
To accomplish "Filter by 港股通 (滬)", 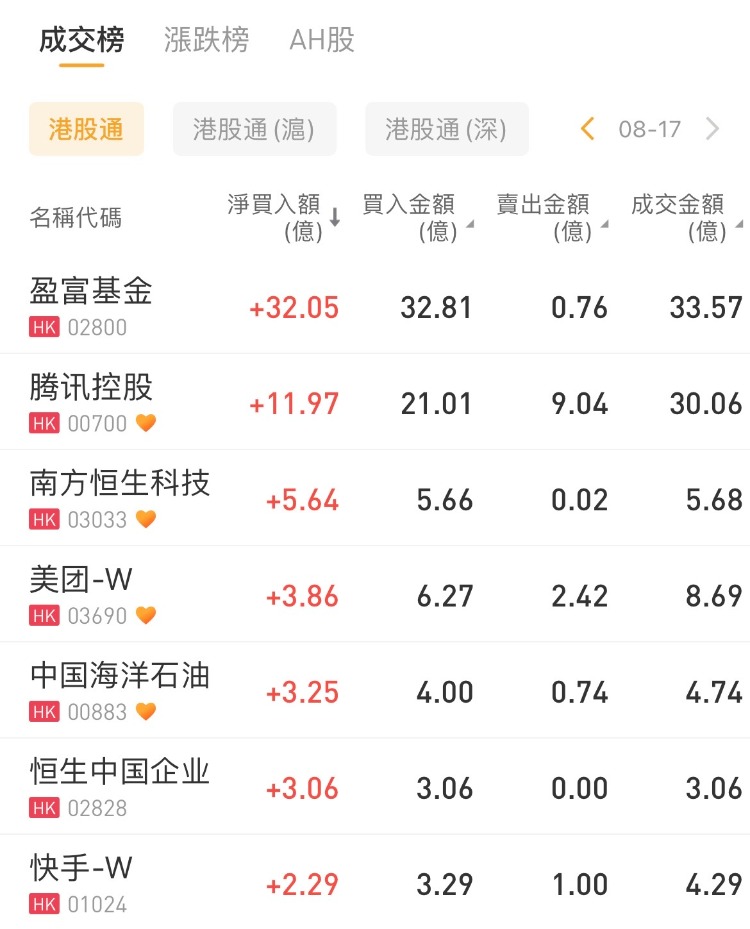I will [254, 129].
